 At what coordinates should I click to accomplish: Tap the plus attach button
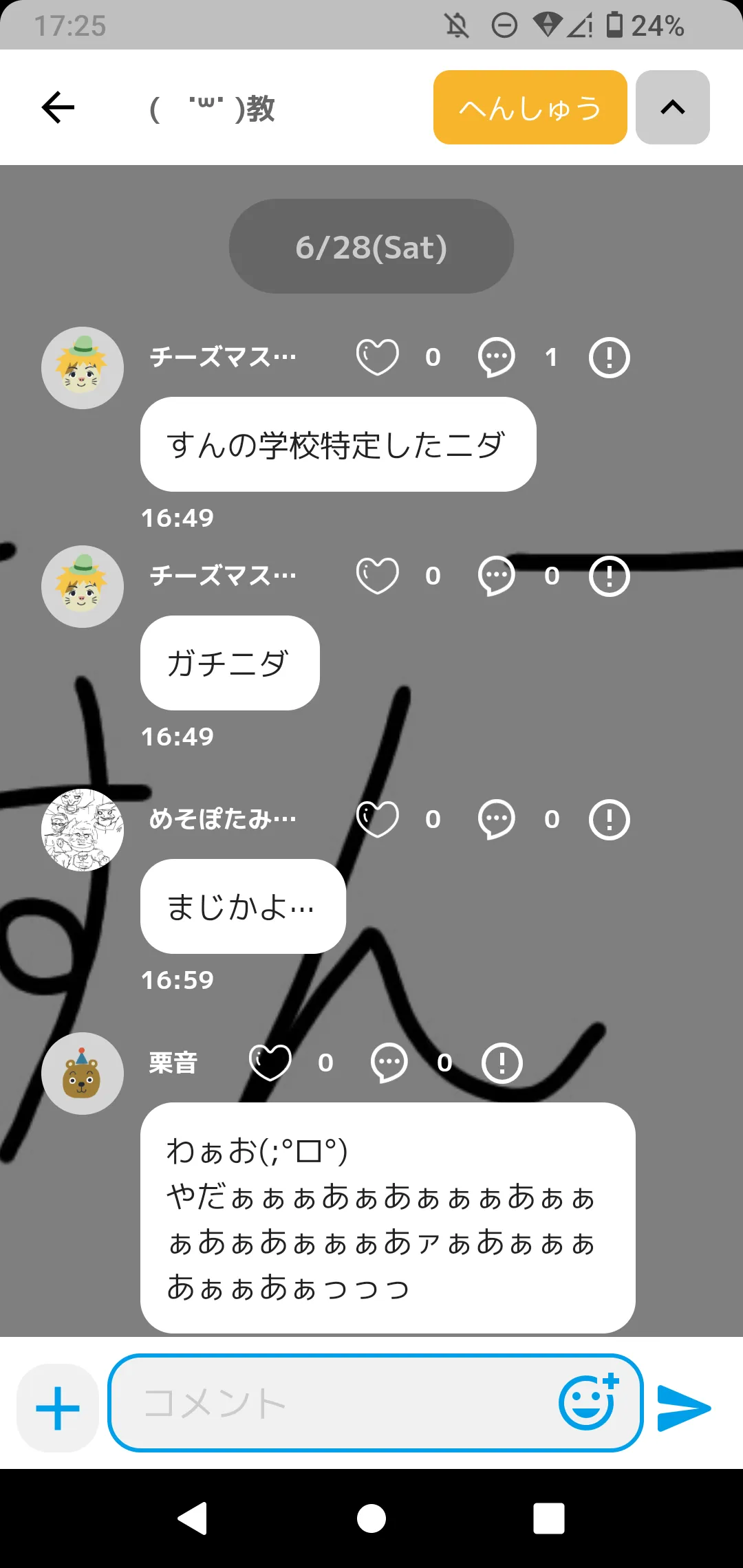coord(58,1408)
